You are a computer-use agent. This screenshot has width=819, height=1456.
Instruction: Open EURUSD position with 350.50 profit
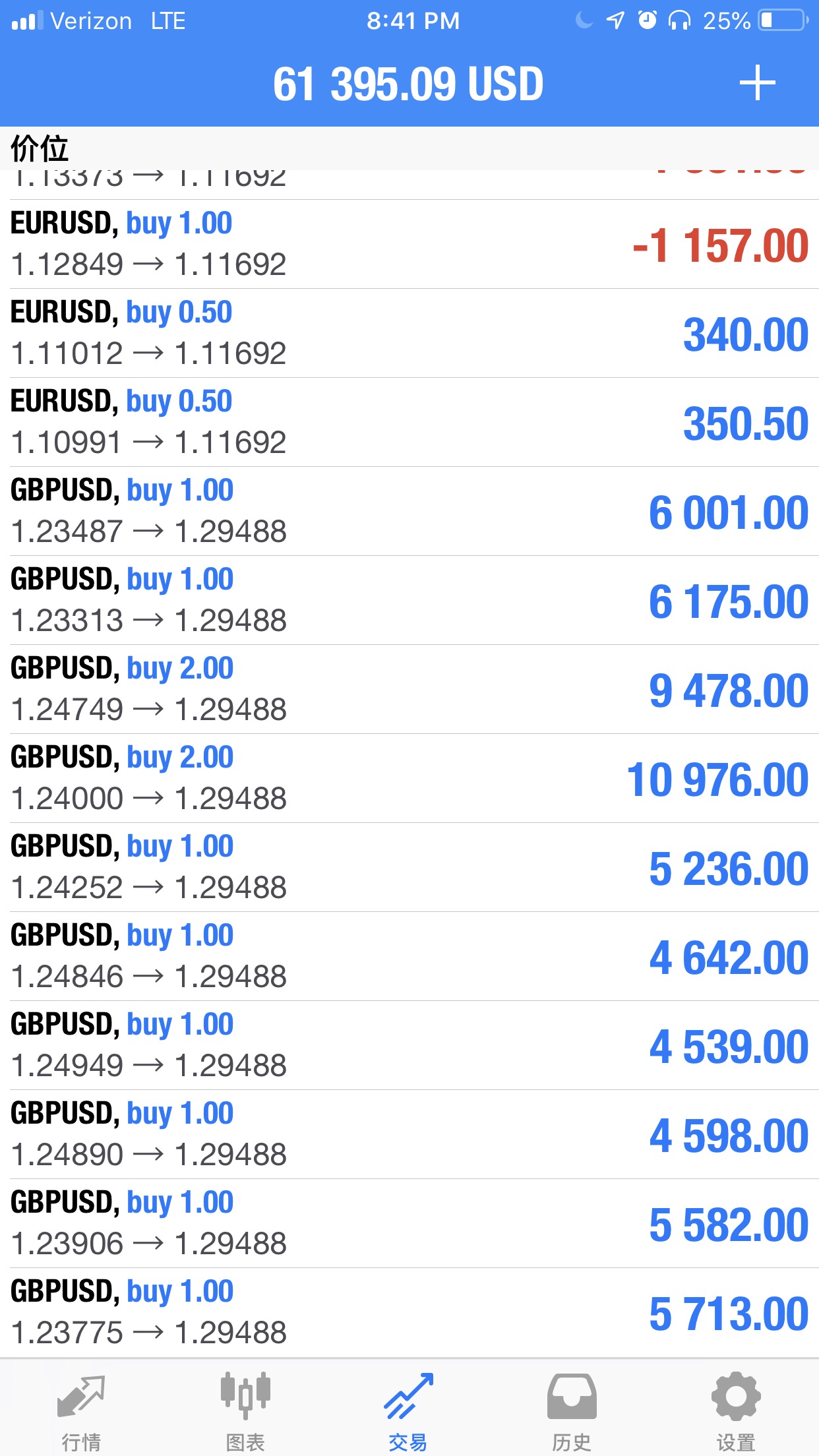coord(409,422)
